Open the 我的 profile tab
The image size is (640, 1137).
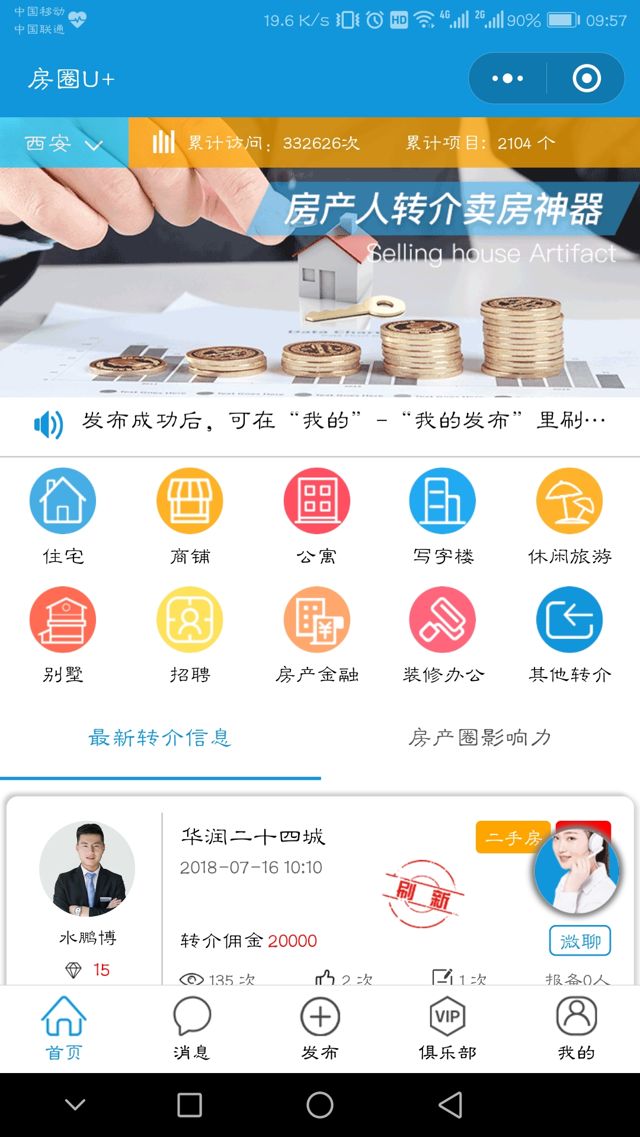[576, 1028]
